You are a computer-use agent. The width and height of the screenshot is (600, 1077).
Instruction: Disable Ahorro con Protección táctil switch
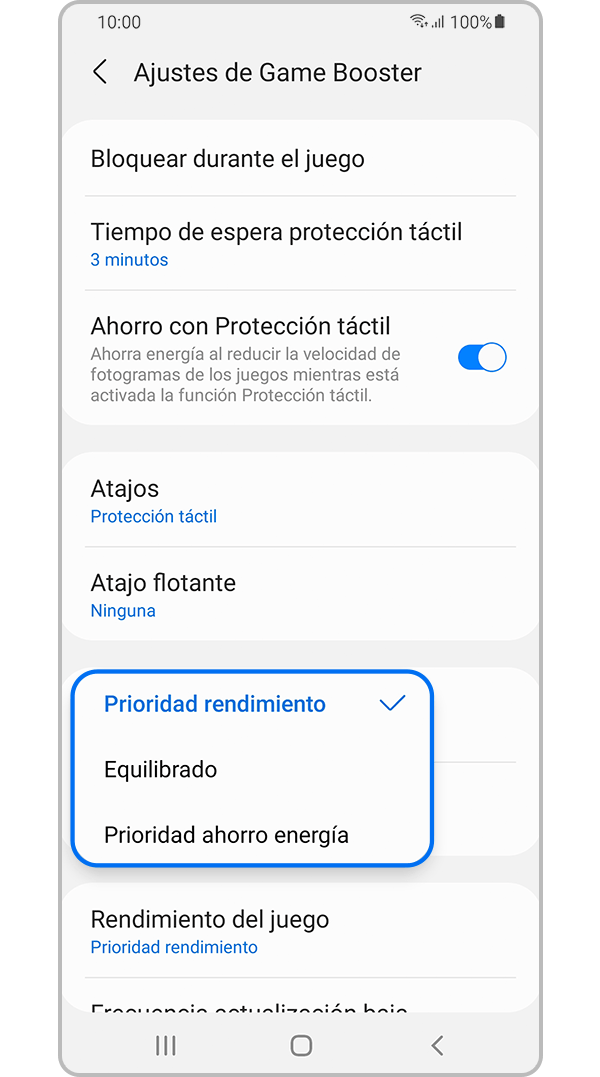point(482,357)
